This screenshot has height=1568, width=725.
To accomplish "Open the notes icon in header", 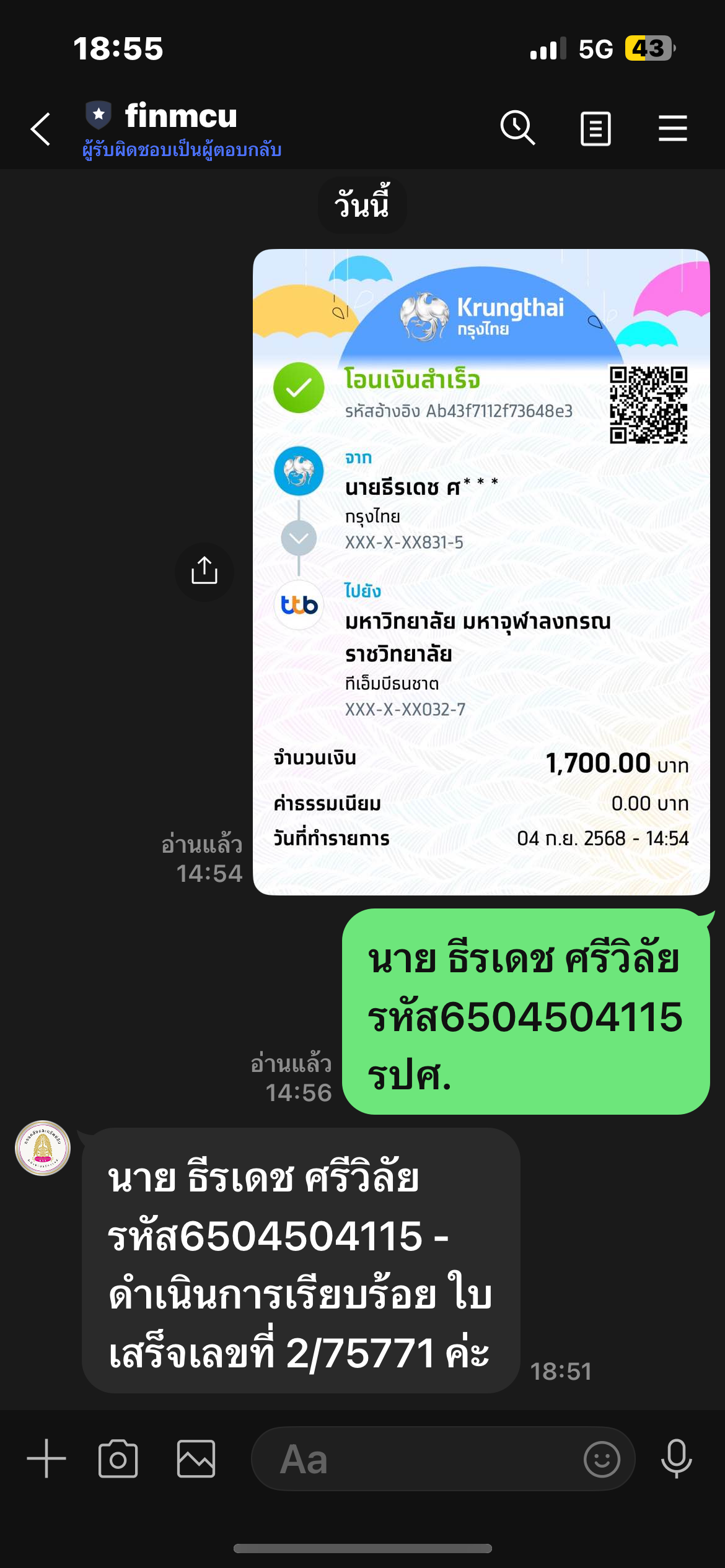I will pyautogui.click(x=595, y=129).
